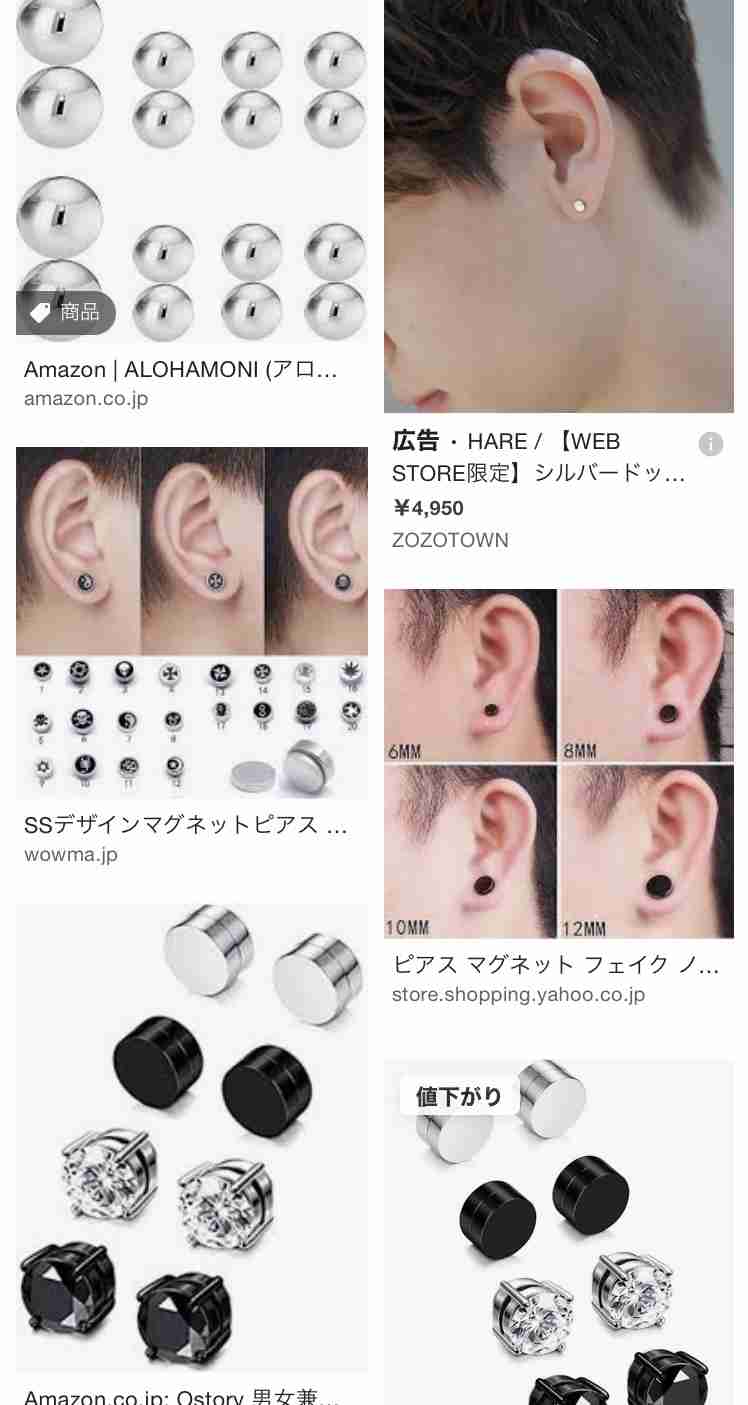Viewport: 748px width, 1405px height.
Task: Tap the ad info icon beside HARE
Action: coord(710,444)
